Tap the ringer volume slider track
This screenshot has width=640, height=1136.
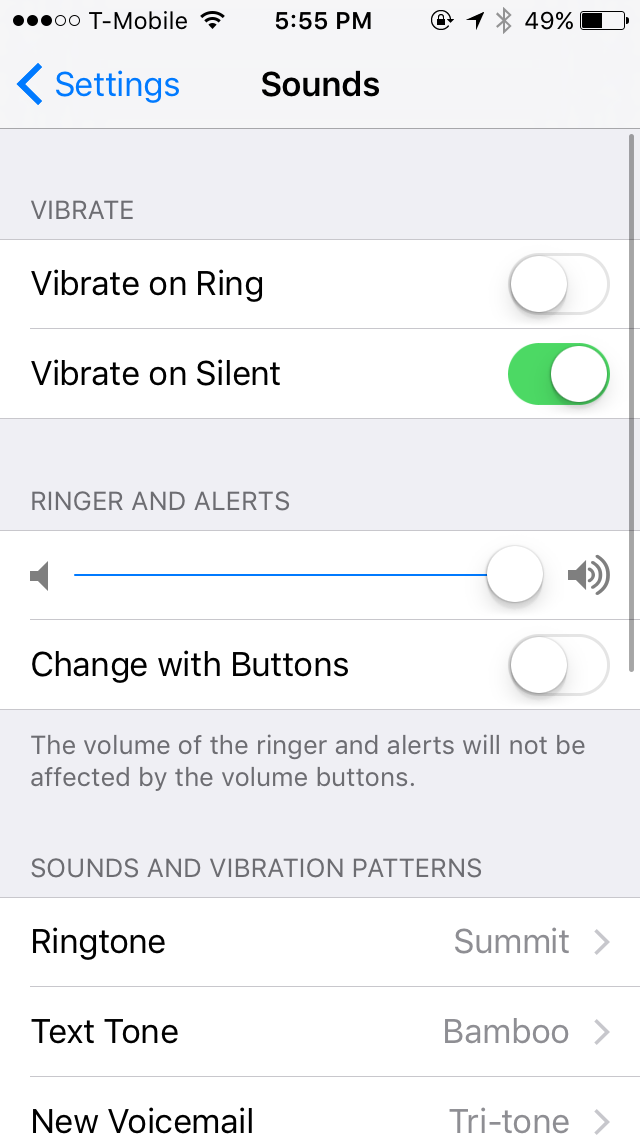(x=280, y=576)
